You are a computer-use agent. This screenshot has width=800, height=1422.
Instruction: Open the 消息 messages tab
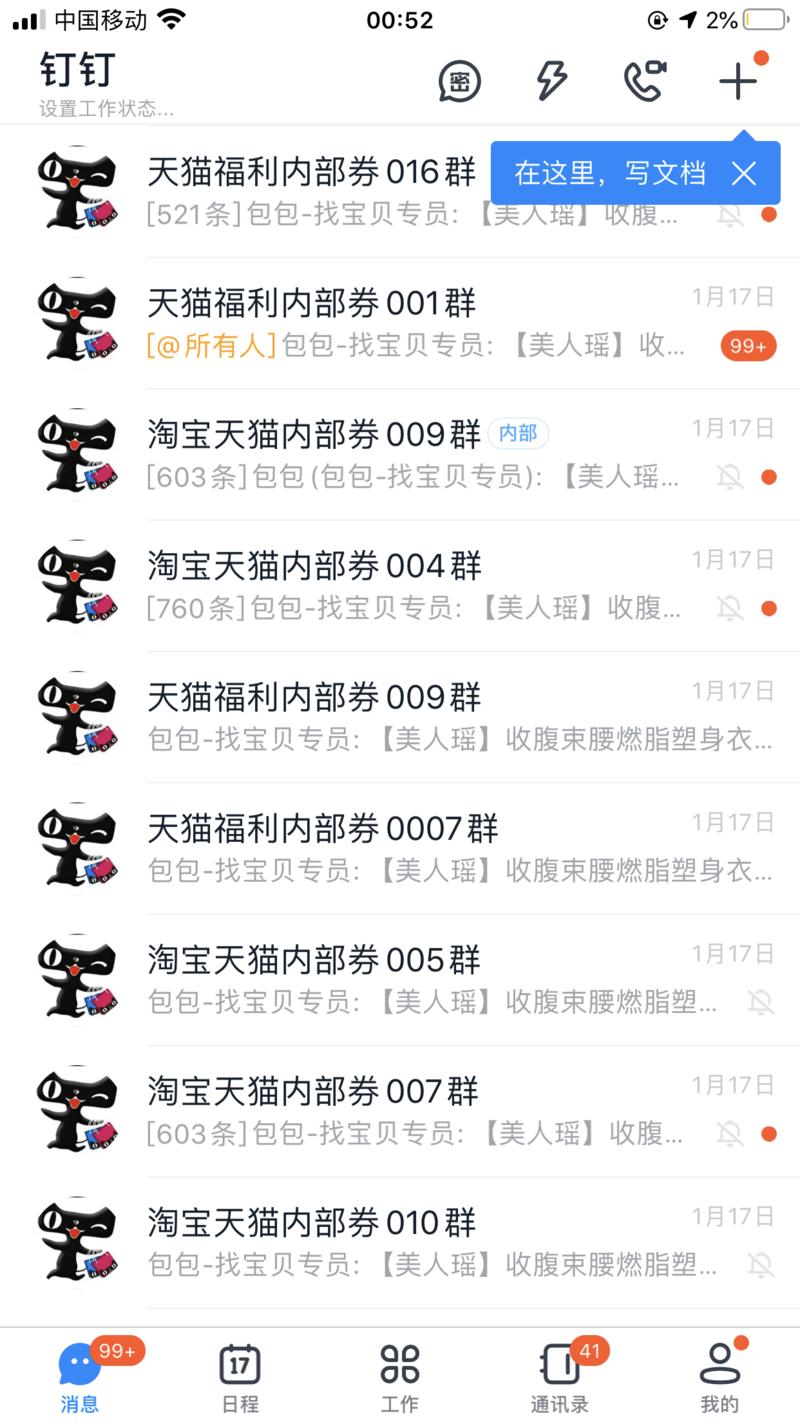[x=80, y=1375]
